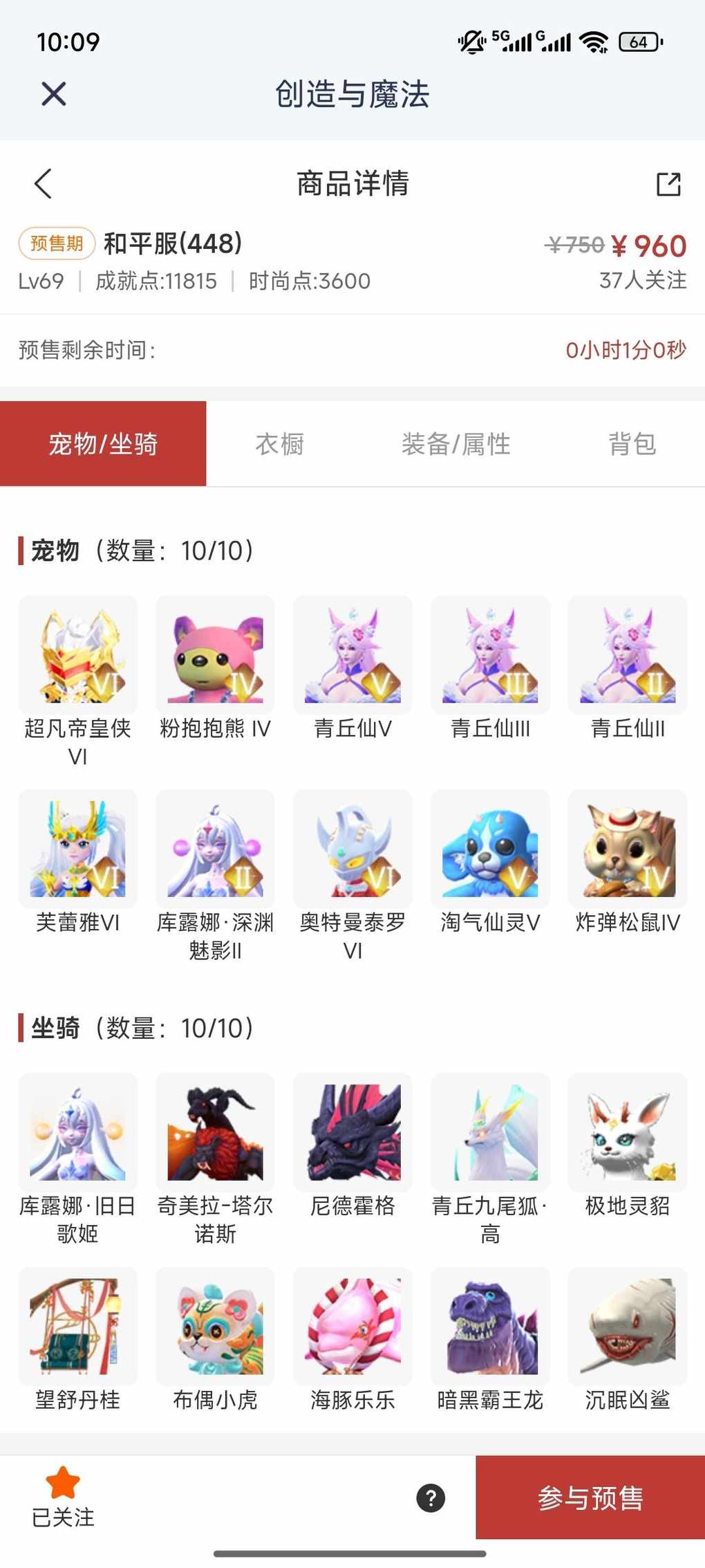
Task: Go back from 商品详情
Action: pos(43,183)
